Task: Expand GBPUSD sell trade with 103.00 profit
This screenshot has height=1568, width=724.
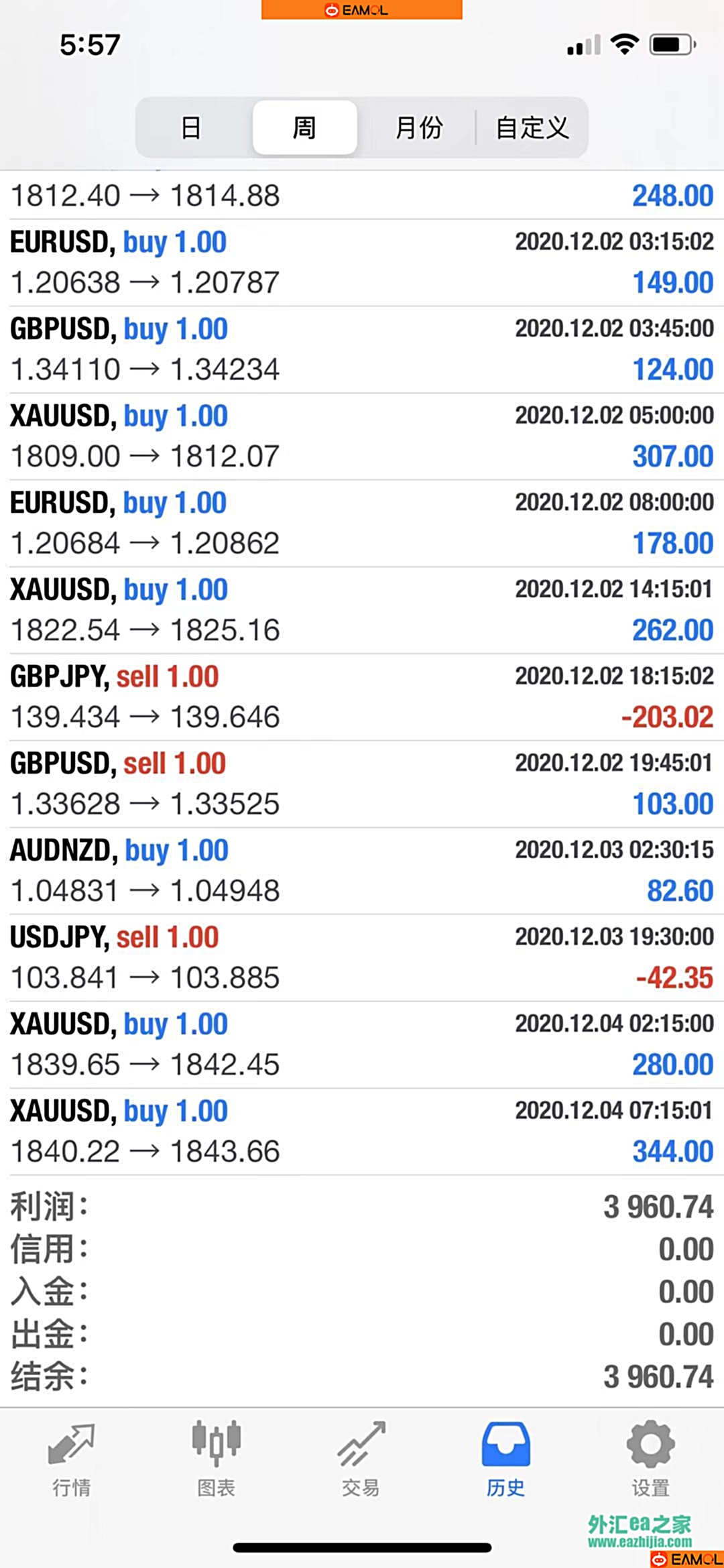Action: point(362,784)
